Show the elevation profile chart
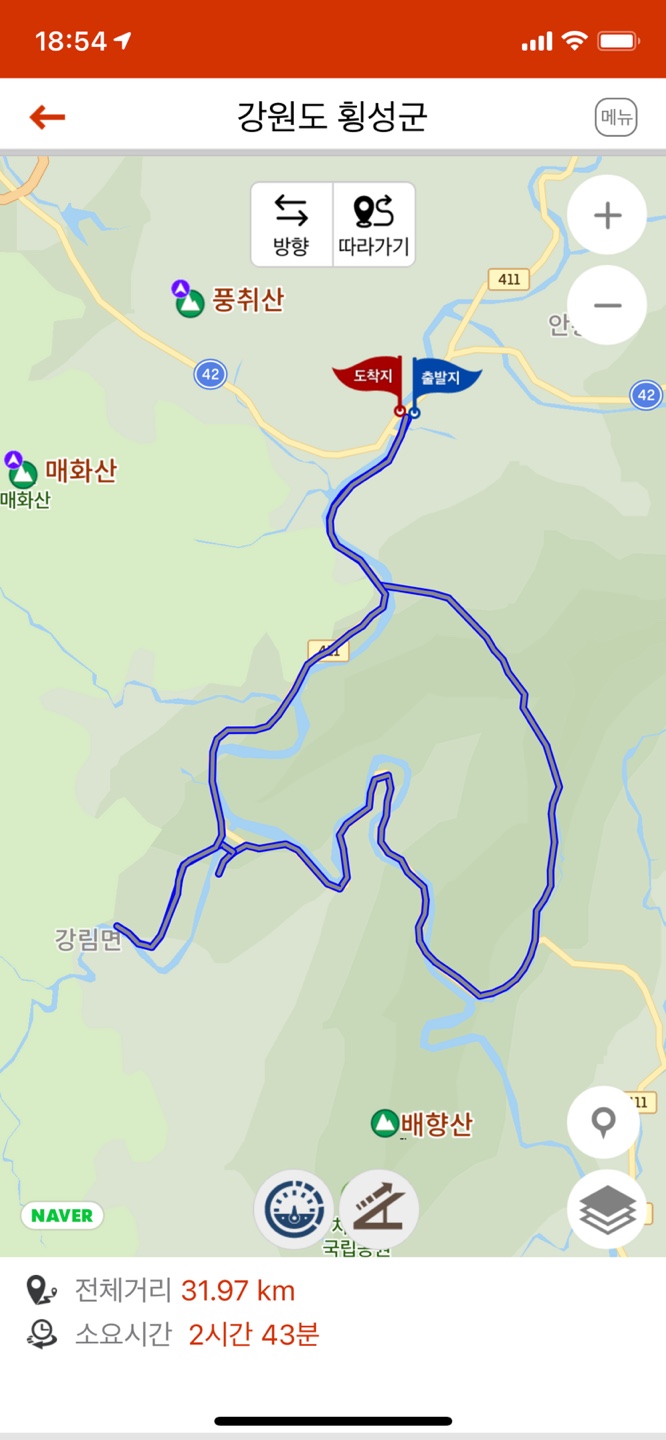666x1440 pixels. click(378, 1210)
